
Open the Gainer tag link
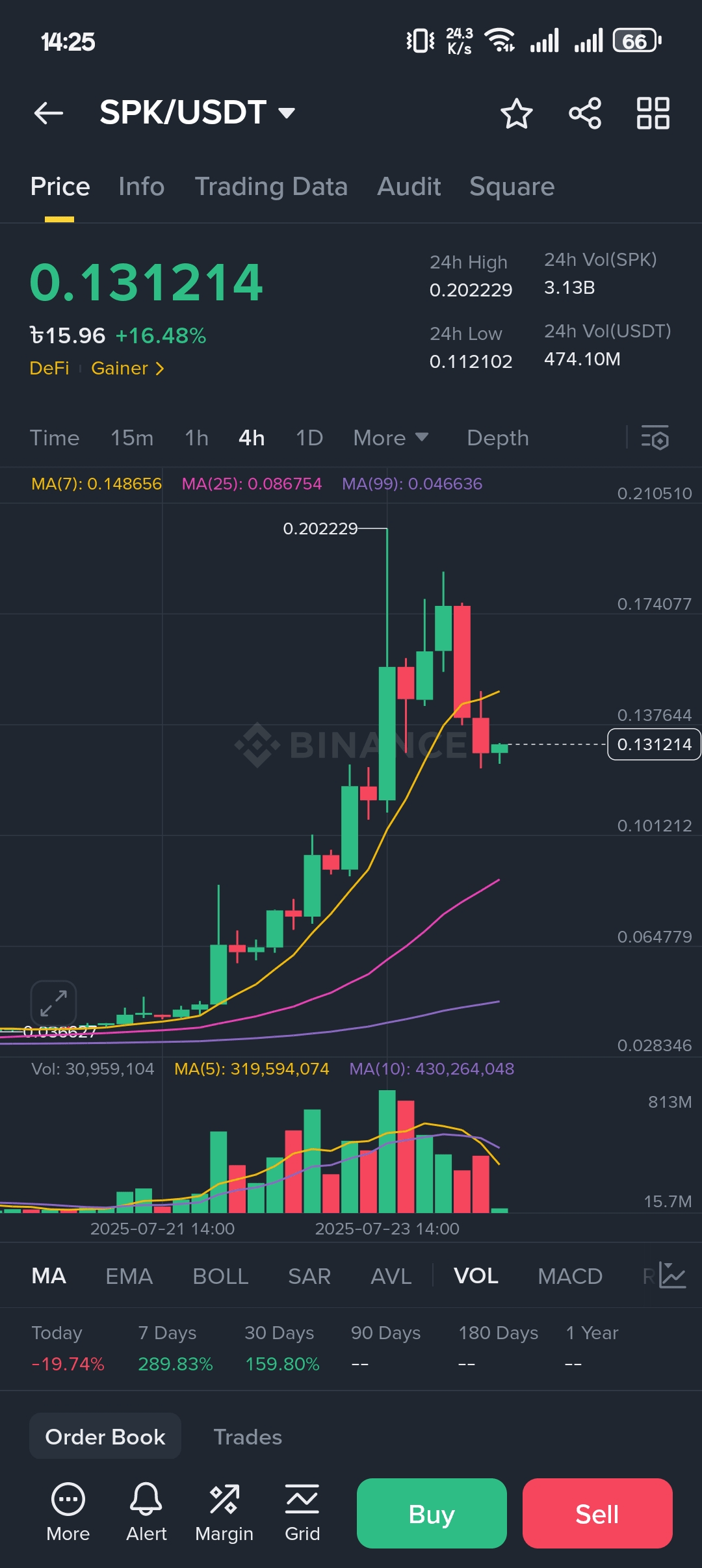(127, 368)
